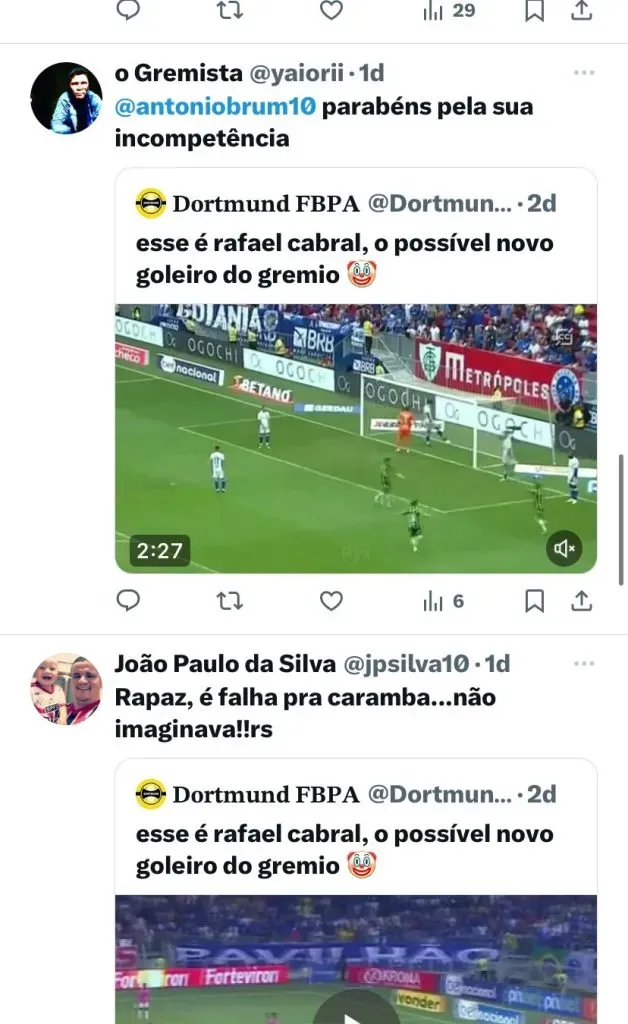Image resolution: width=628 pixels, height=1024 pixels.
Task: Unmute the video in o Gremista's post
Action: pyautogui.click(x=565, y=548)
